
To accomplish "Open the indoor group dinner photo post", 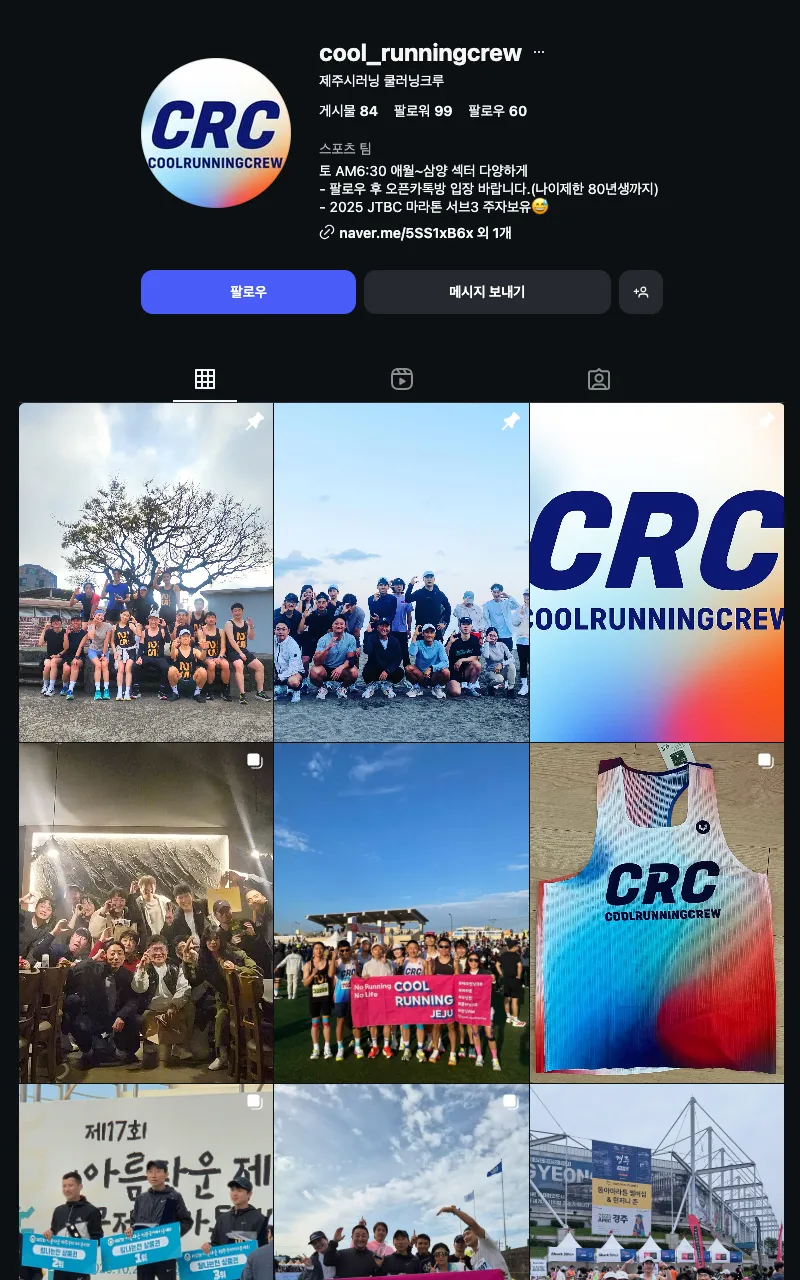I will (146, 912).
